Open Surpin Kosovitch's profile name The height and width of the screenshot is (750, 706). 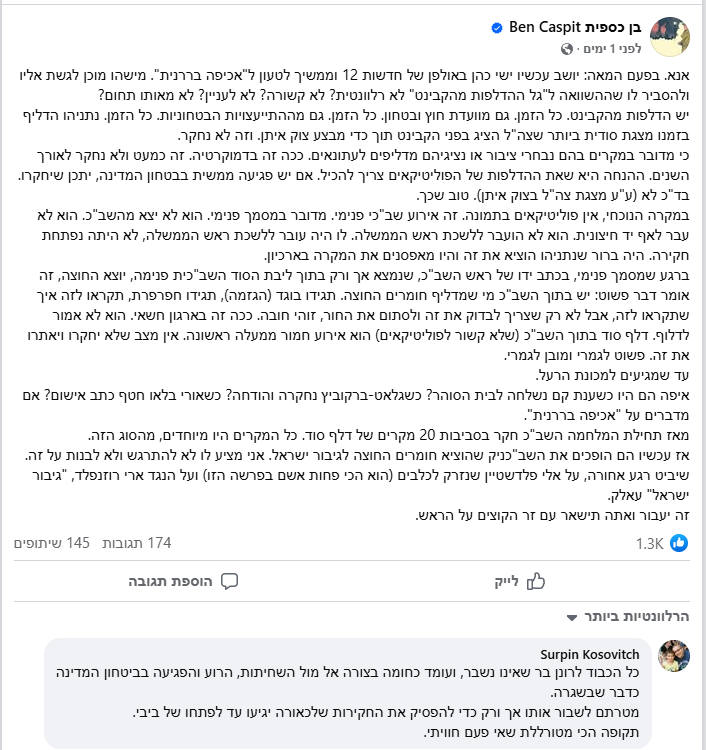coord(582,651)
